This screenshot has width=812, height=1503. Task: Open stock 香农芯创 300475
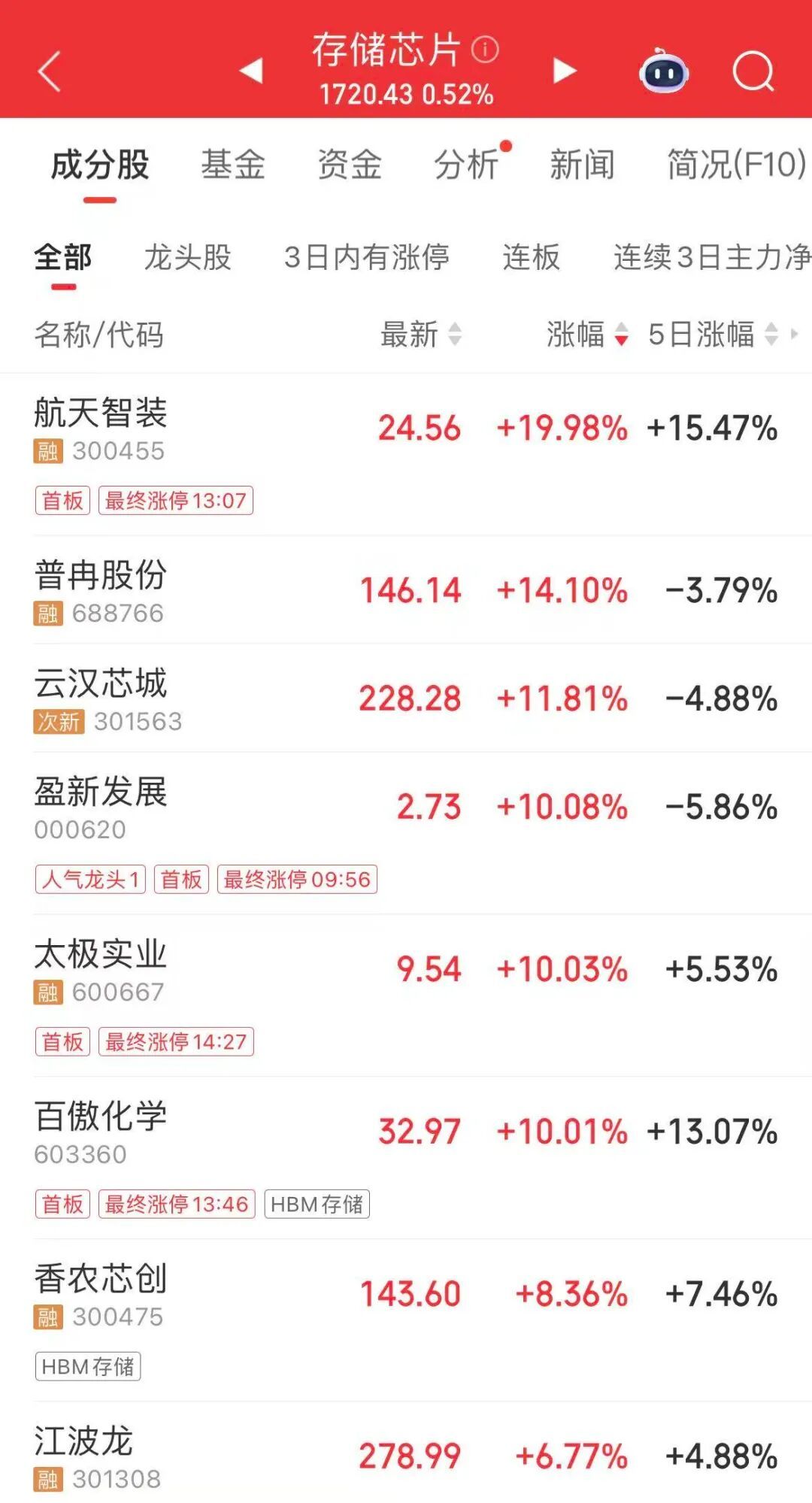(101, 1295)
